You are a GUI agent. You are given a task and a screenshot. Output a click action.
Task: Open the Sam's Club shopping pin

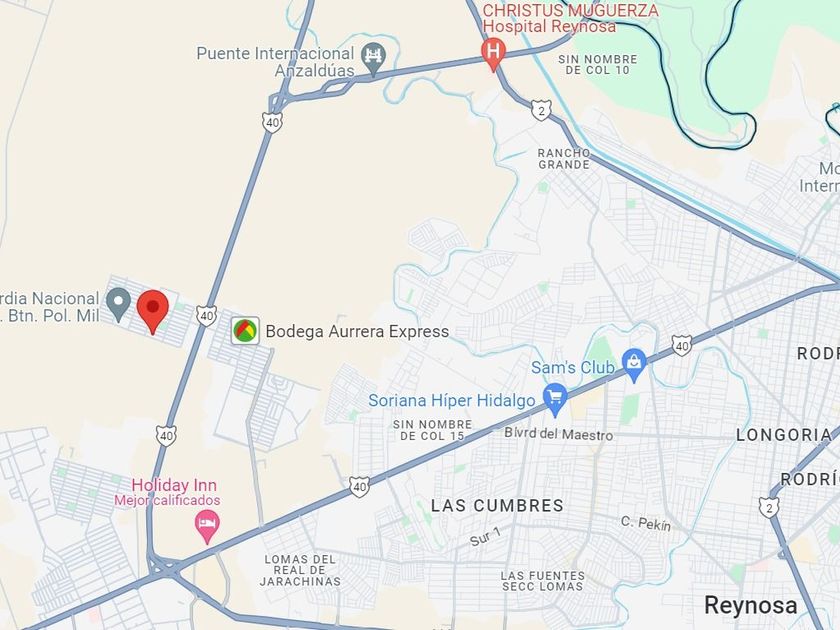click(x=634, y=365)
